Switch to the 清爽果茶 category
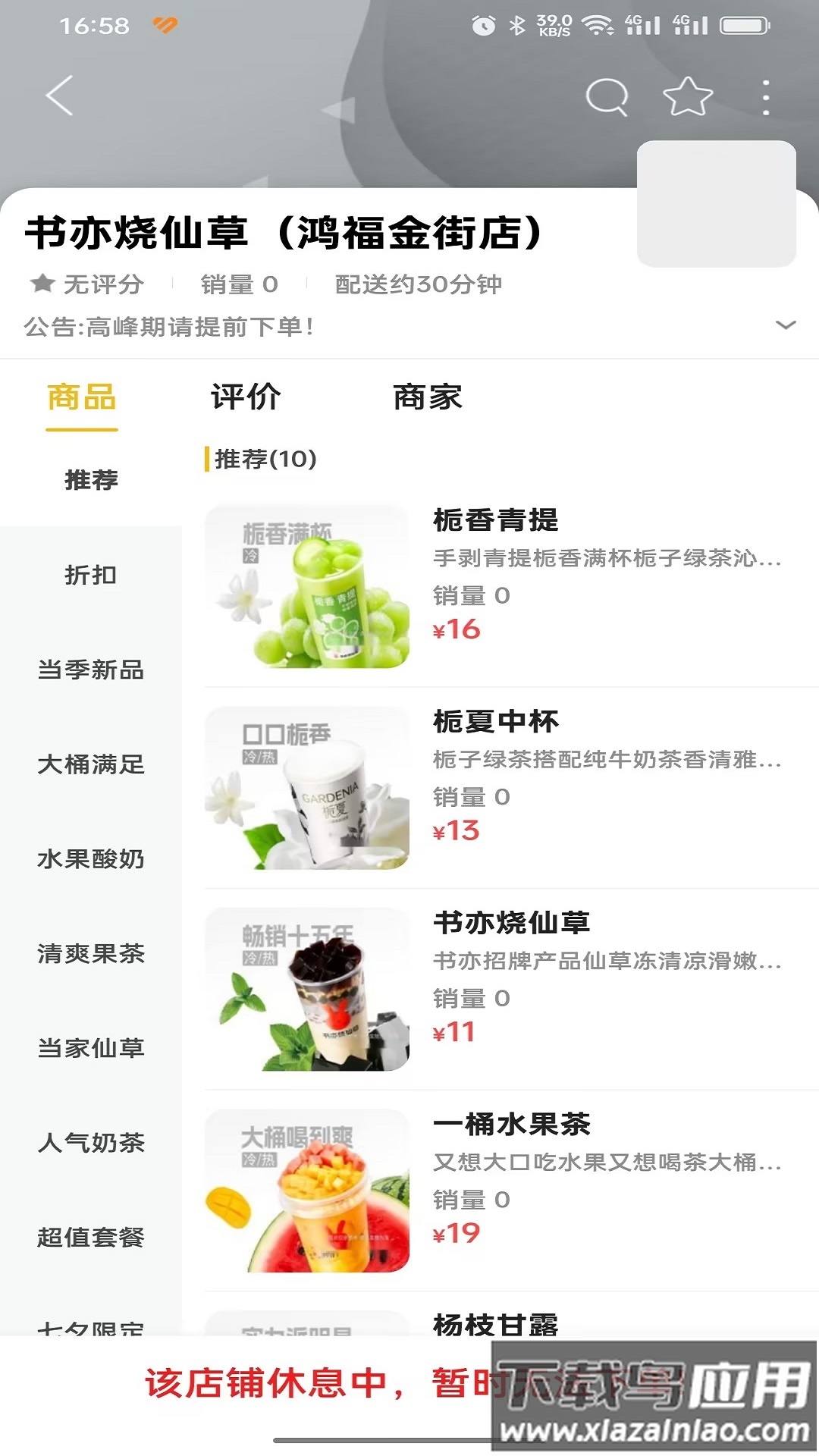 pyautogui.click(x=91, y=954)
